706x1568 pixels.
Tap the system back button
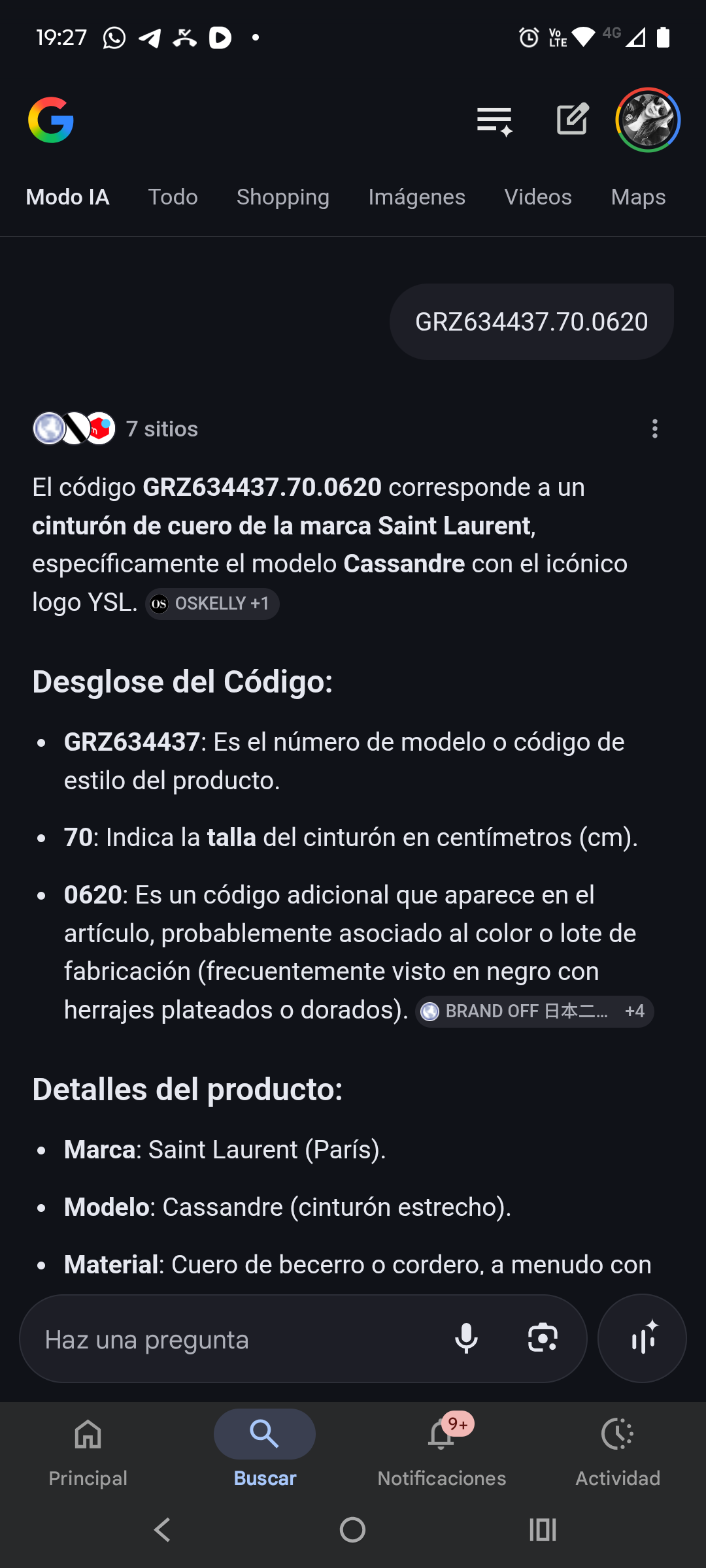click(x=162, y=1529)
